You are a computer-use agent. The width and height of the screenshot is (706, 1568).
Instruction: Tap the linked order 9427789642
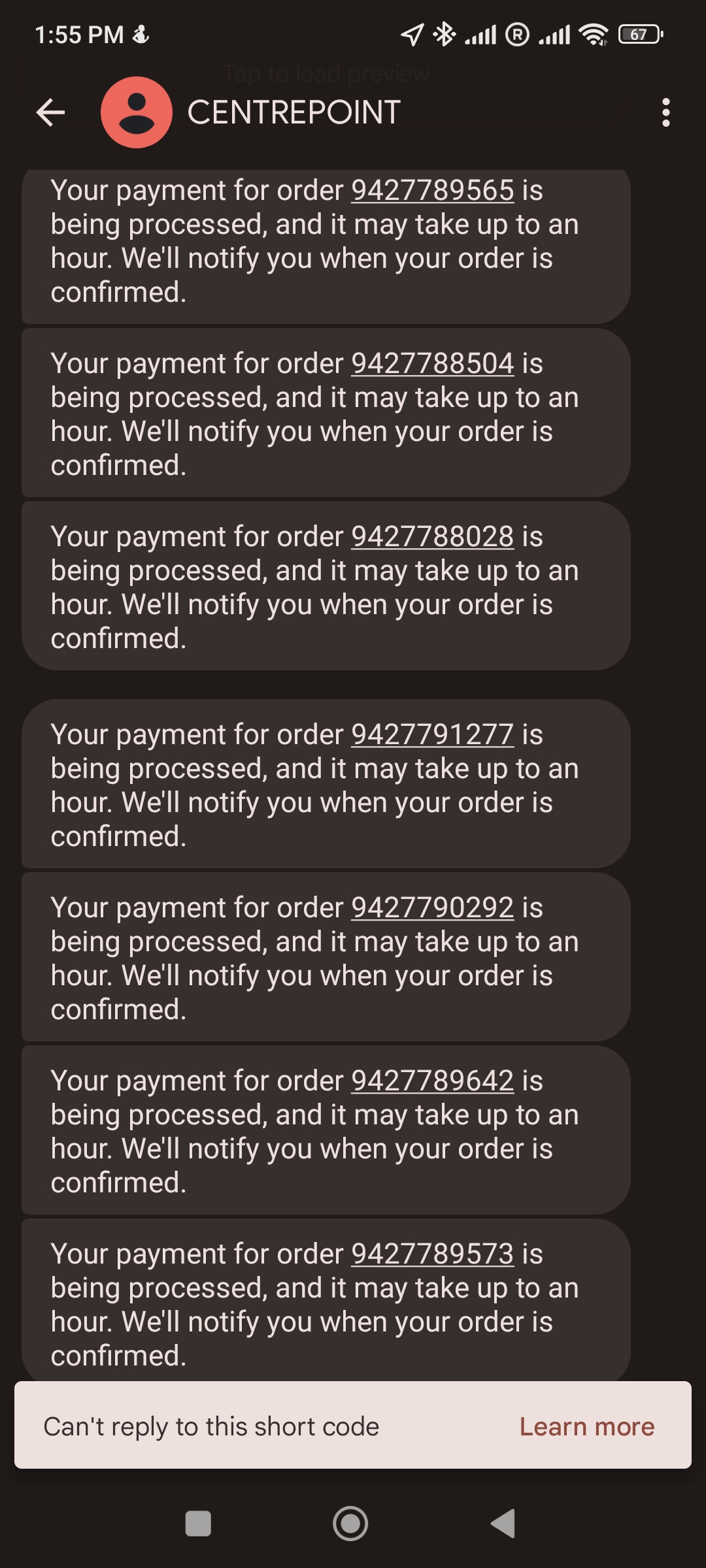[432, 1081]
